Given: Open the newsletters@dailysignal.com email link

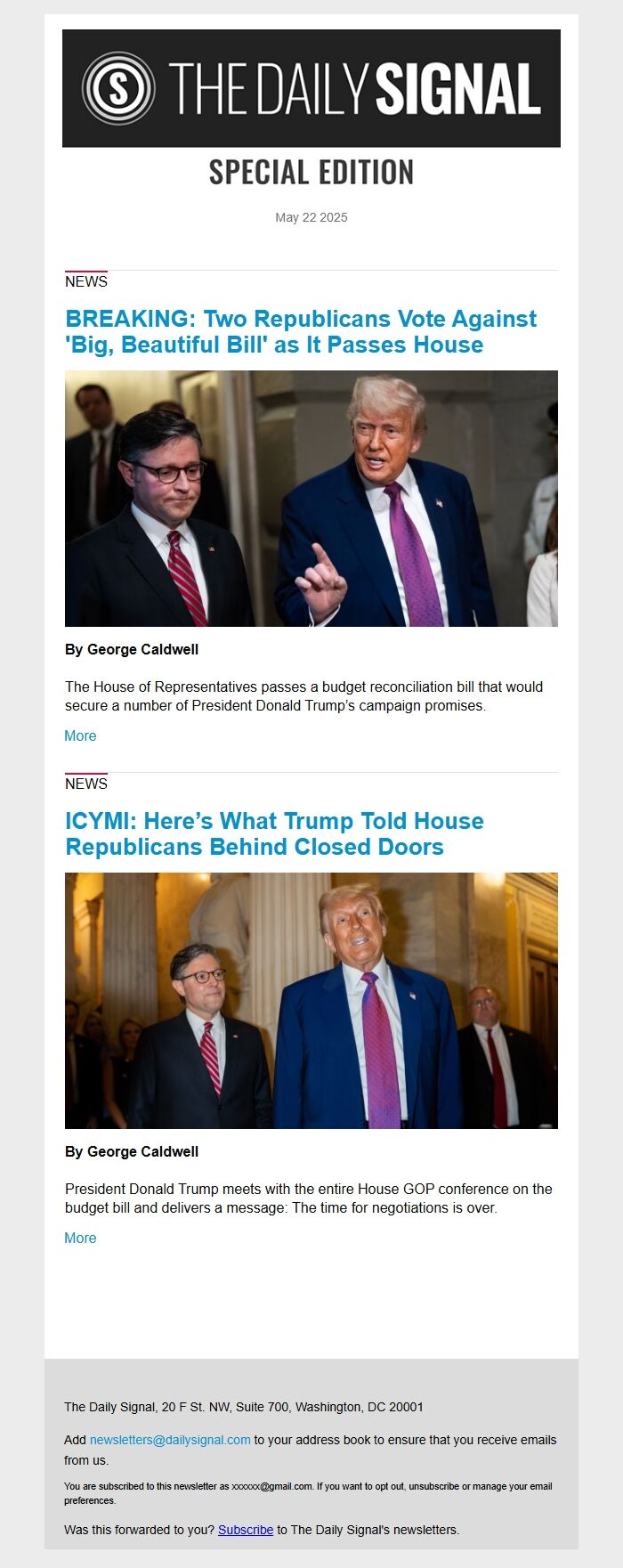Looking at the screenshot, I should tap(170, 1440).
